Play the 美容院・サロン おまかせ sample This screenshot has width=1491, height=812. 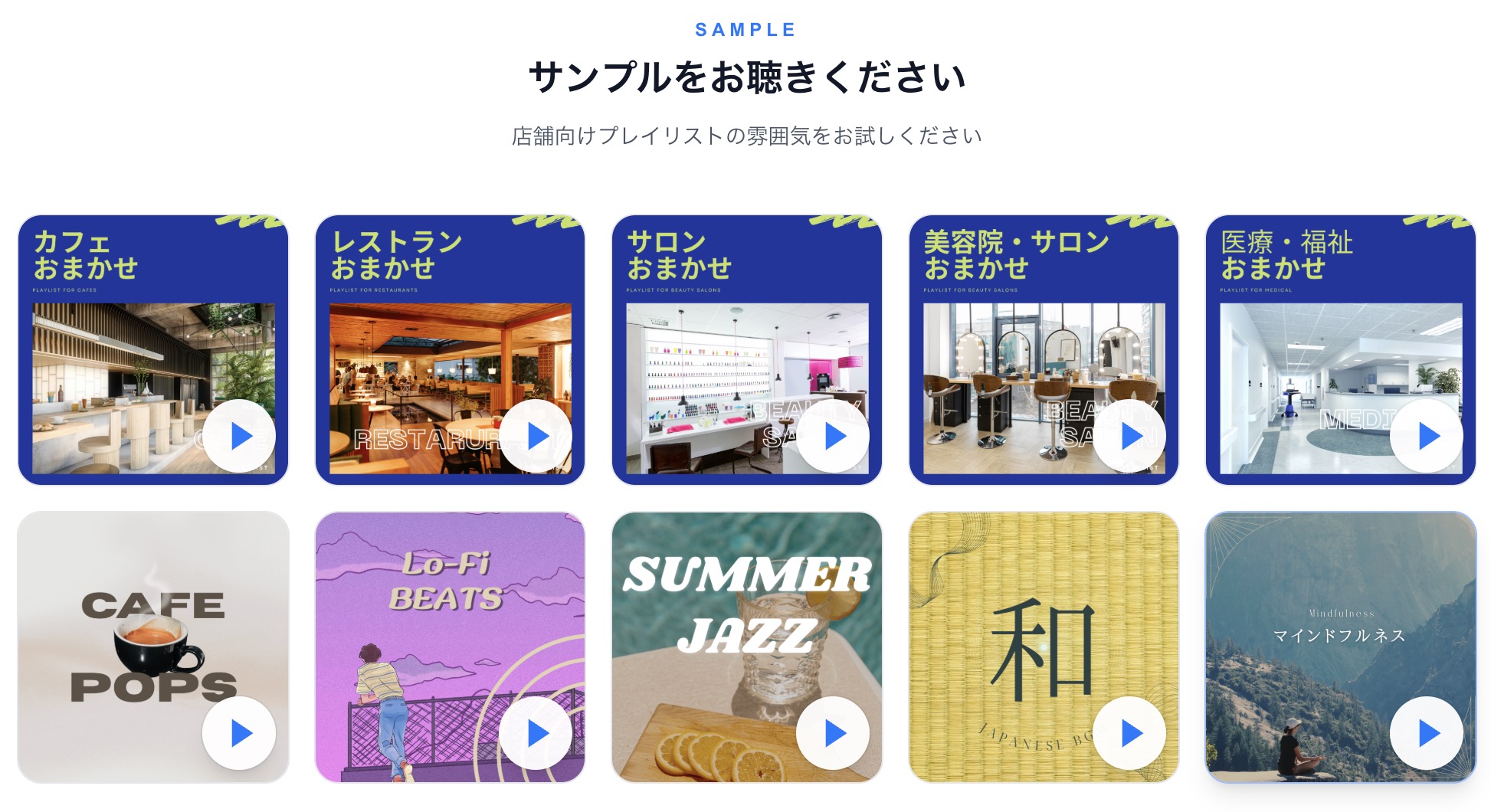pos(1129,436)
